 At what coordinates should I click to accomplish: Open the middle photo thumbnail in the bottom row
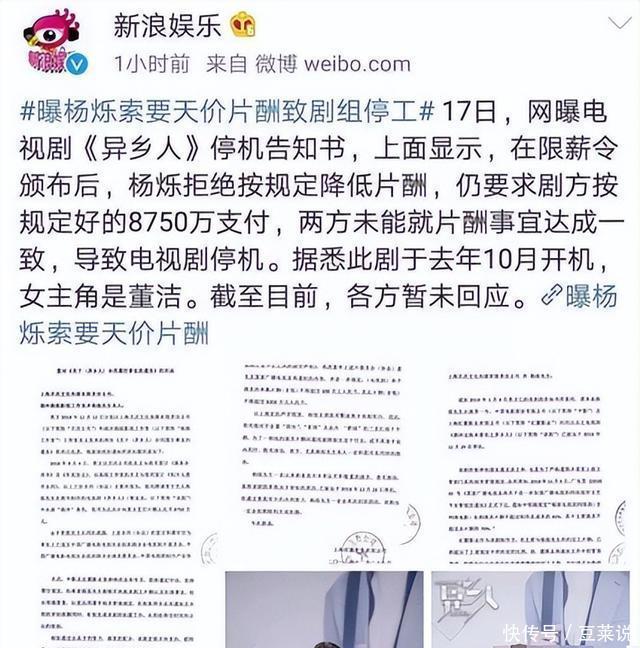coord(324,610)
